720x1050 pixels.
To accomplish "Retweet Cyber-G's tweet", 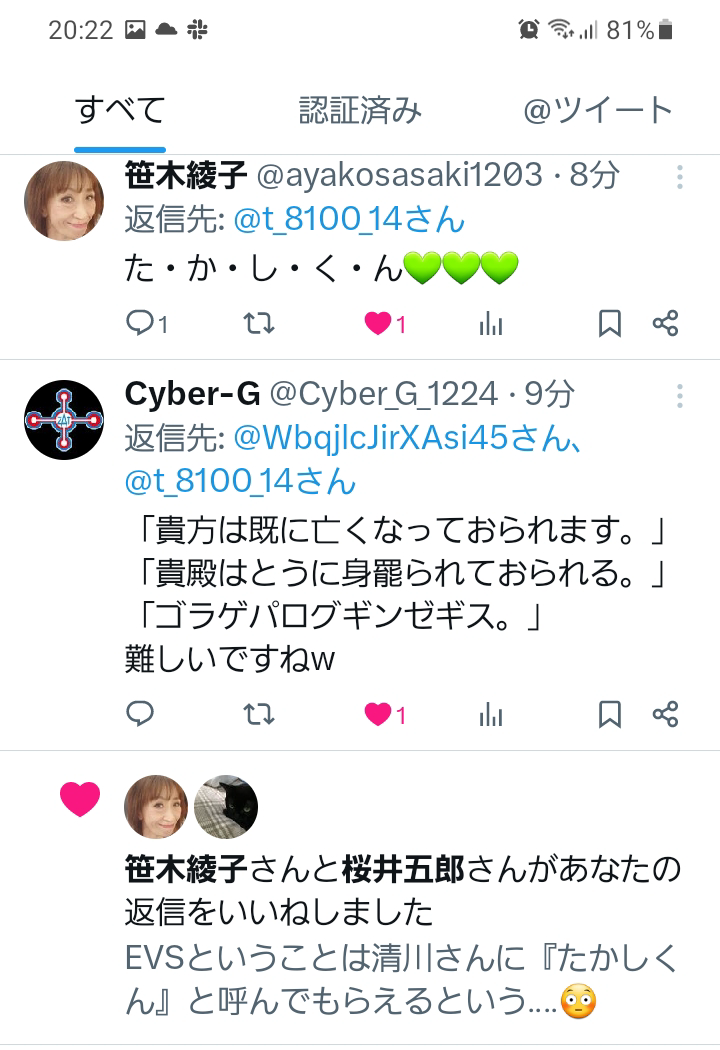I will tap(260, 714).
